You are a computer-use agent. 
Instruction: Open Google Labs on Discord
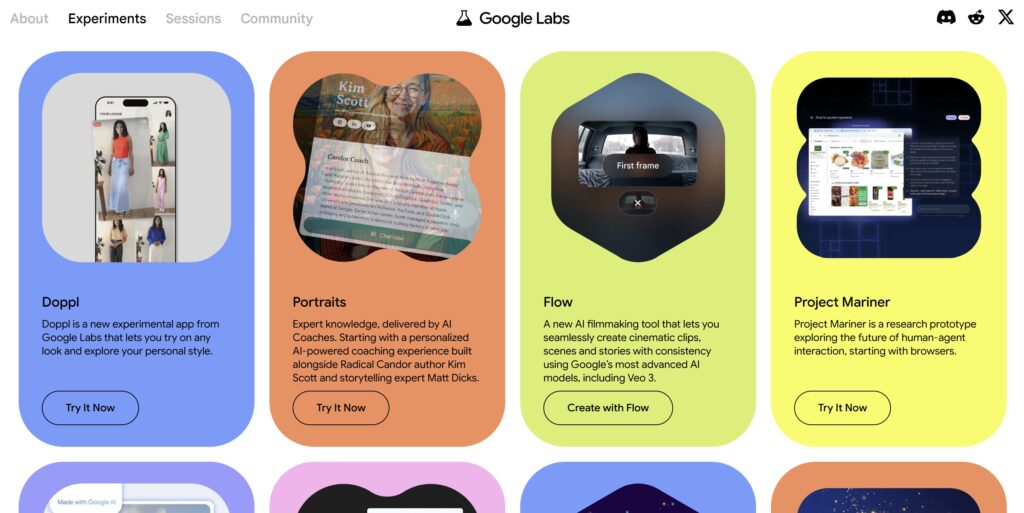tap(945, 17)
